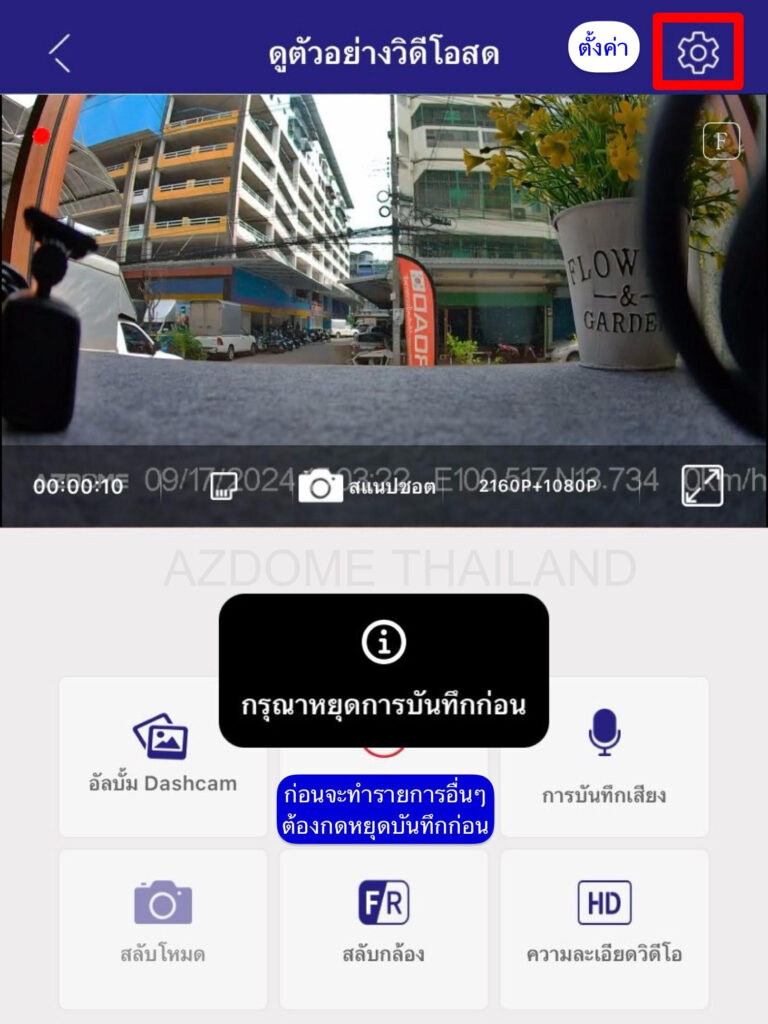Screen dimensions: 768x1024
Task: Tap the 2160P+1080P resolution label
Action: click(537, 487)
